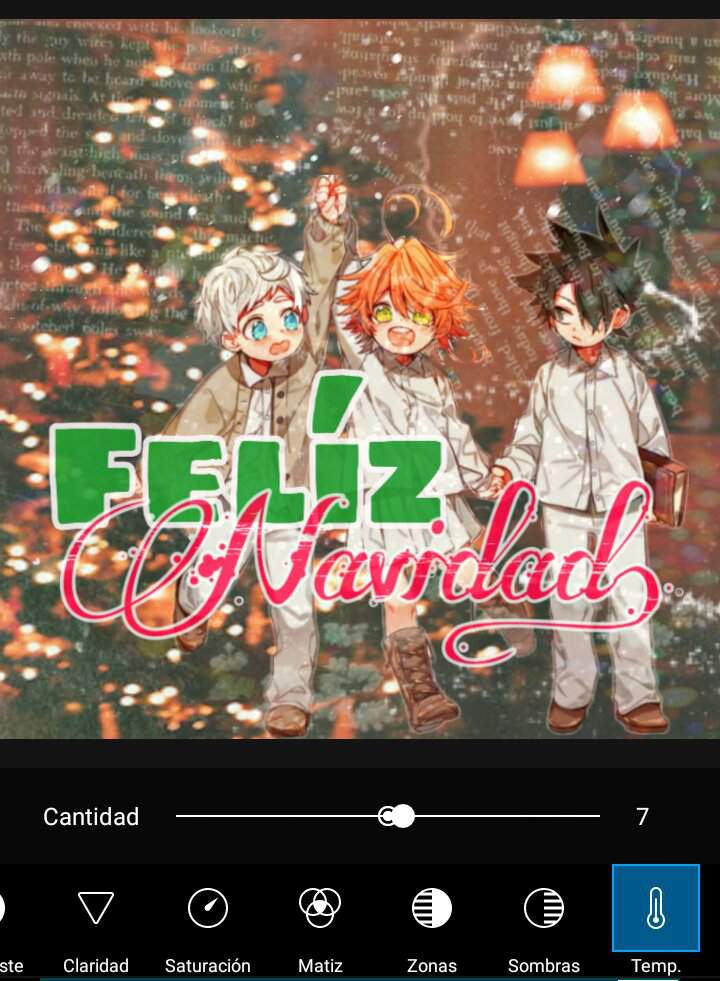Tap the Cantidad slider handle
Screen dimensions: 720x981
[x=402, y=817]
